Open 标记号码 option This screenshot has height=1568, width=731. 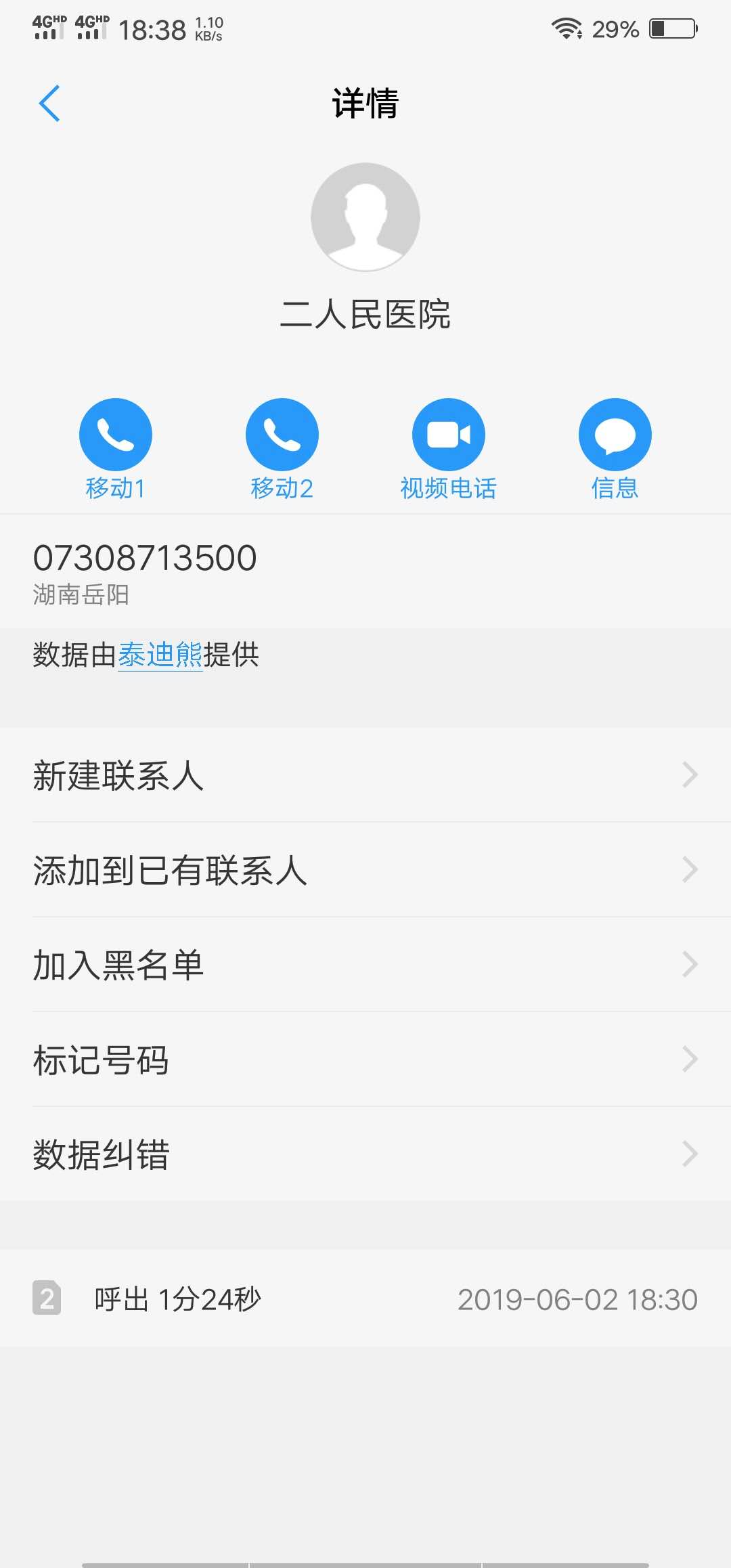[x=365, y=1060]
